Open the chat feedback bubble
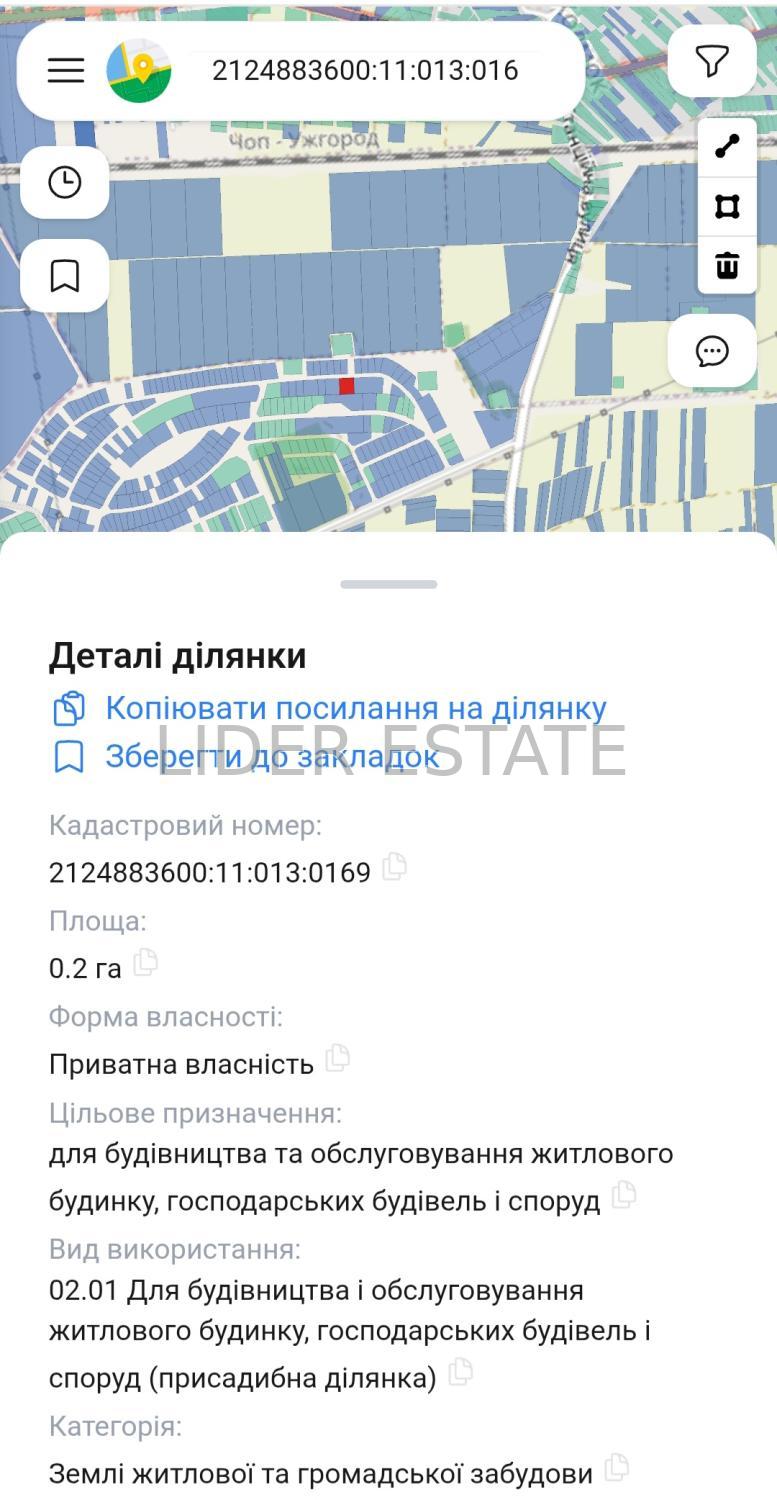 pyautogui.click(x=711, y=351)
